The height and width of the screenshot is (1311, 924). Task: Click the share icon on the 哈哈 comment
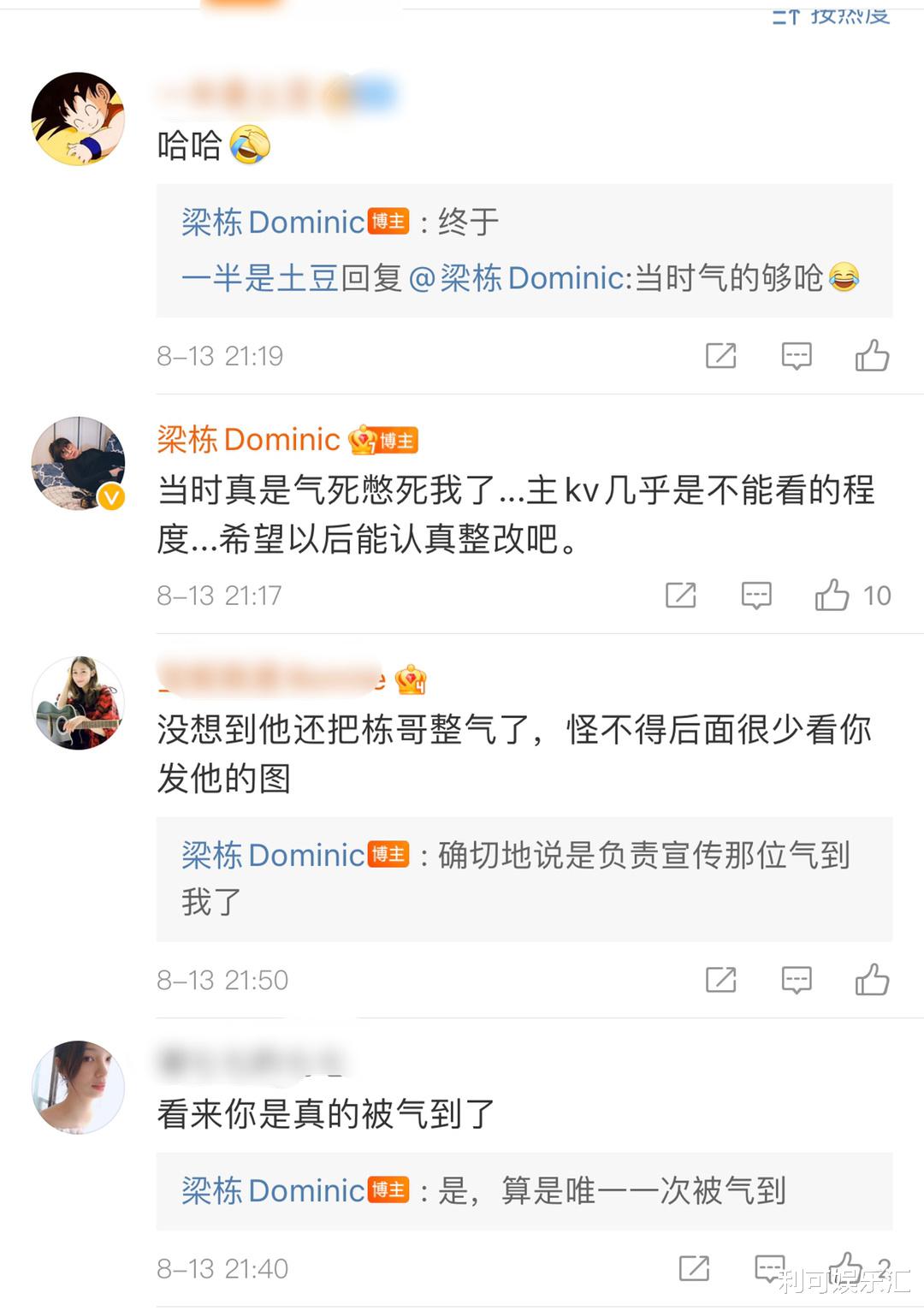click(x=723, y=355)
